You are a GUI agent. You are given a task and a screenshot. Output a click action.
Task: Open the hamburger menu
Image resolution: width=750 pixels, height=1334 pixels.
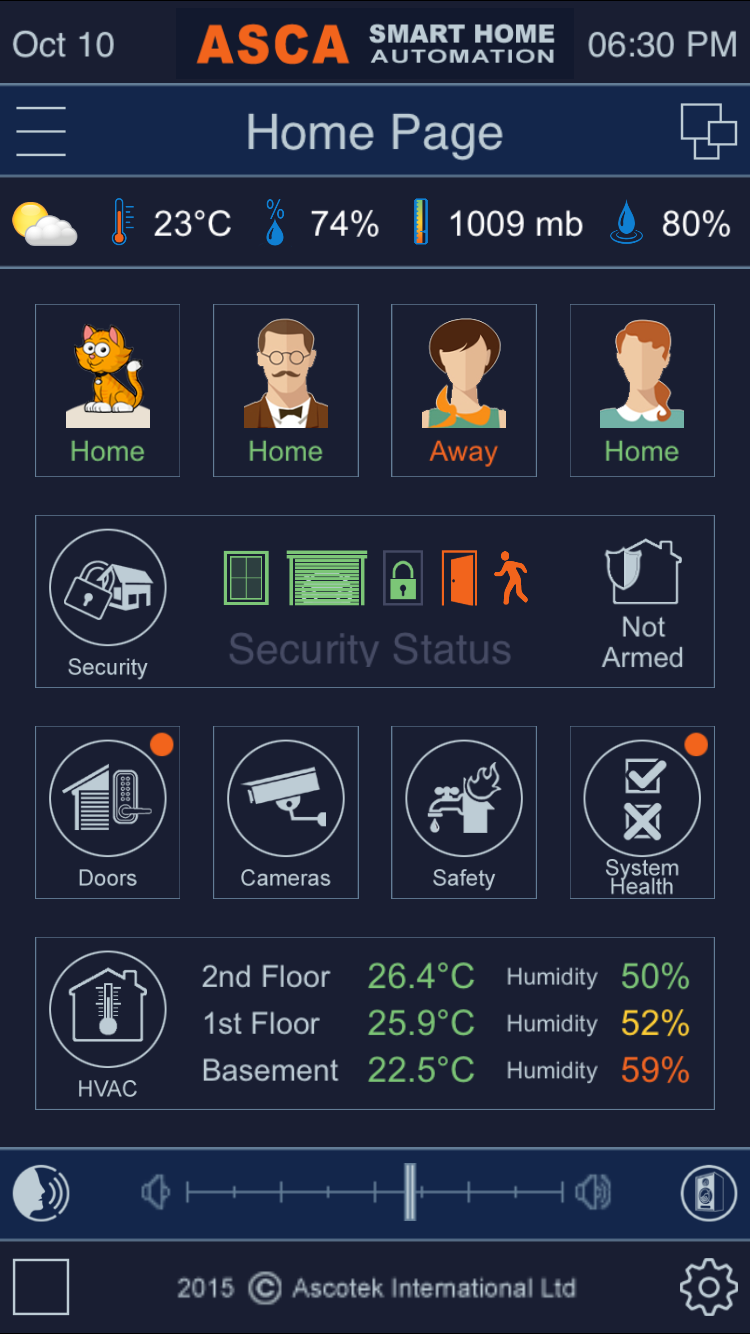click(41, 132)
